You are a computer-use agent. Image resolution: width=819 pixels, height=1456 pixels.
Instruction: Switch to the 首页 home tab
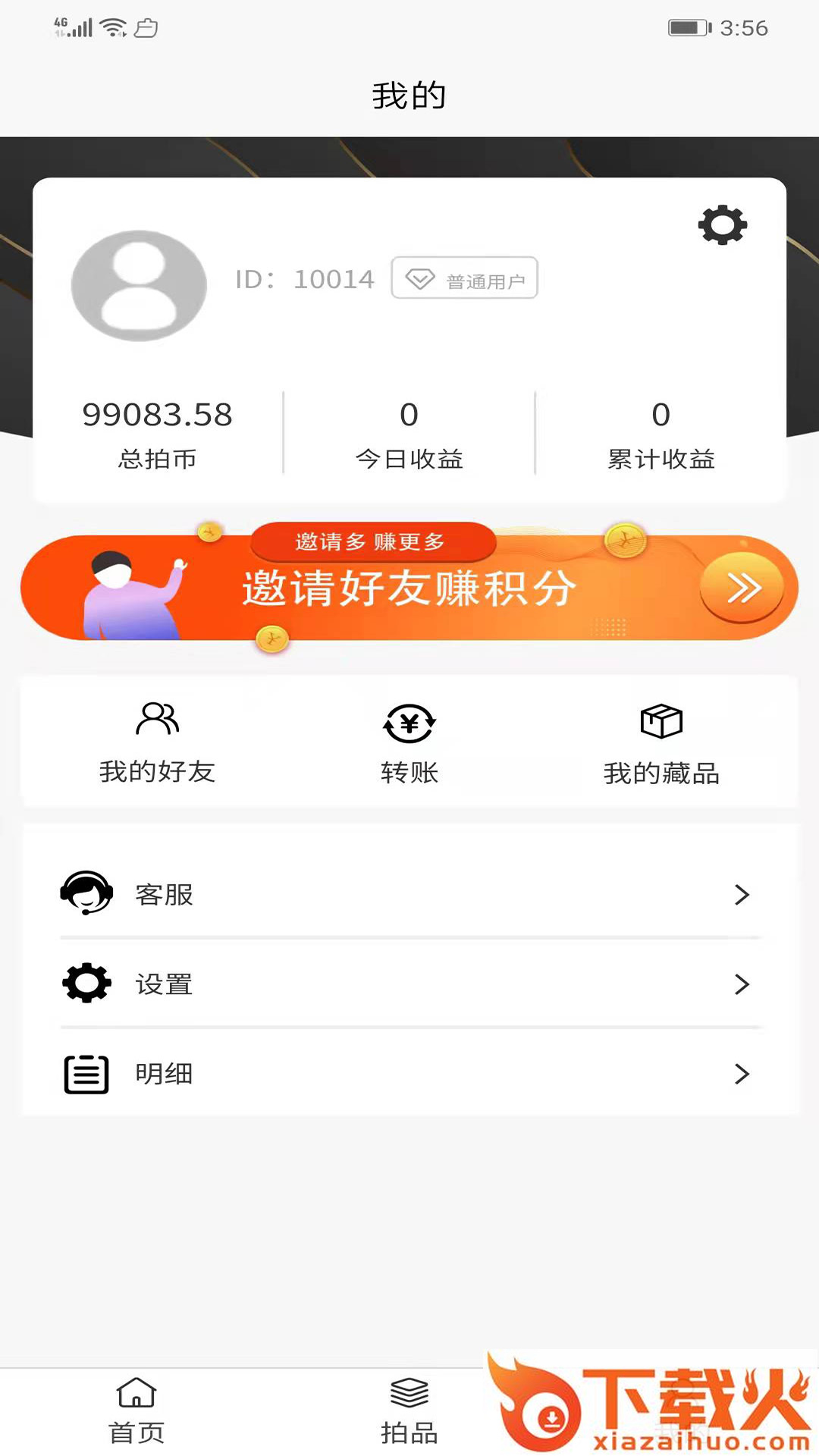136,1410
